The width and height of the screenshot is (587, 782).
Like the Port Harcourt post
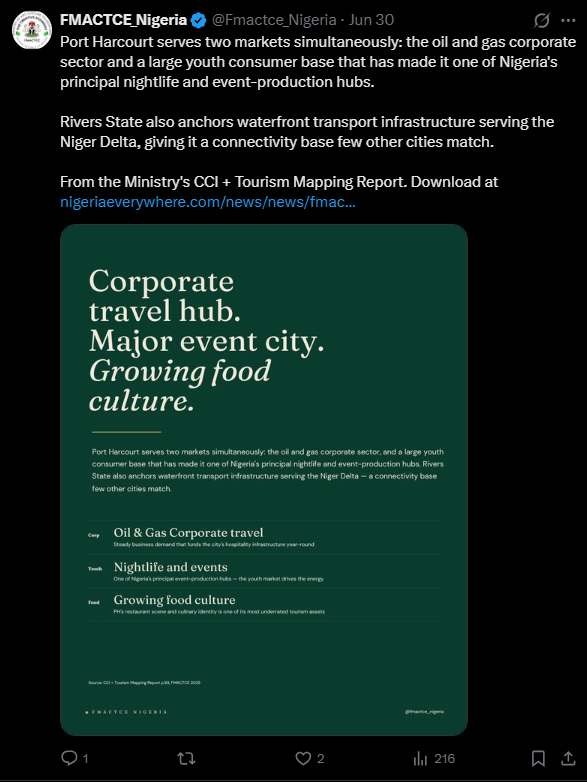point(309,759)
